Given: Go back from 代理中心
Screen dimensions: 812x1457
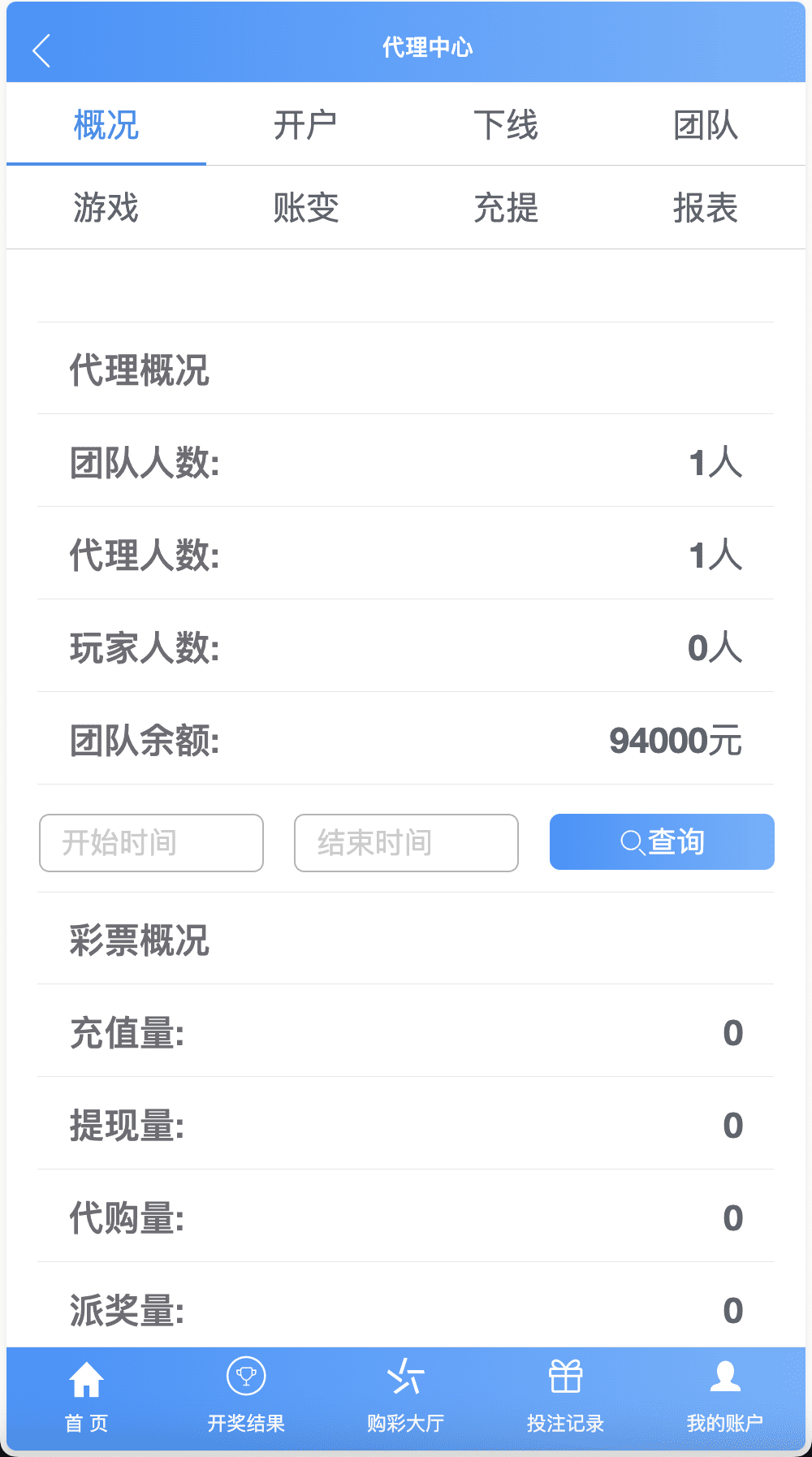Looking at the screenshot, I should coord(42,50).
